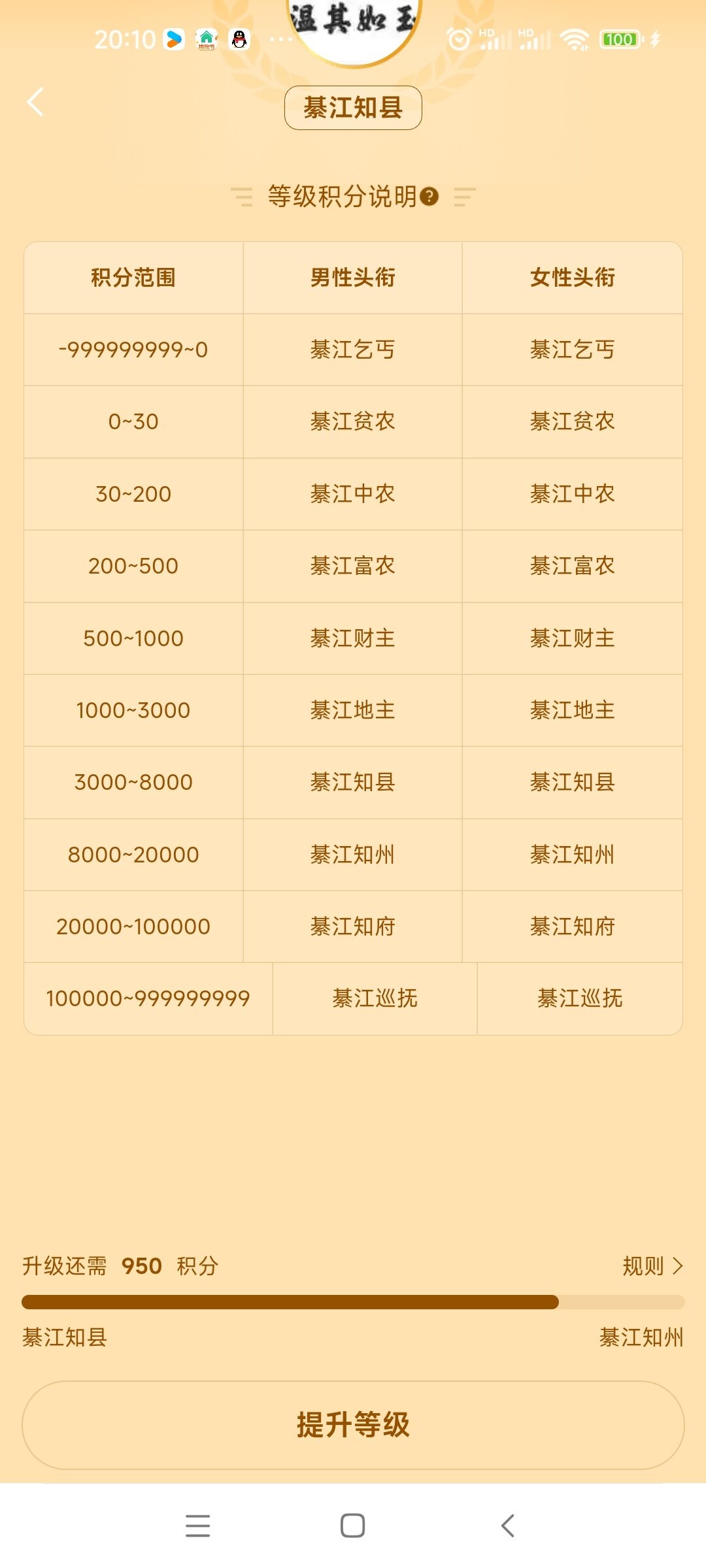Tap the 提升等级 button
The image size is (706, 1568).
tap(353, 1425)
